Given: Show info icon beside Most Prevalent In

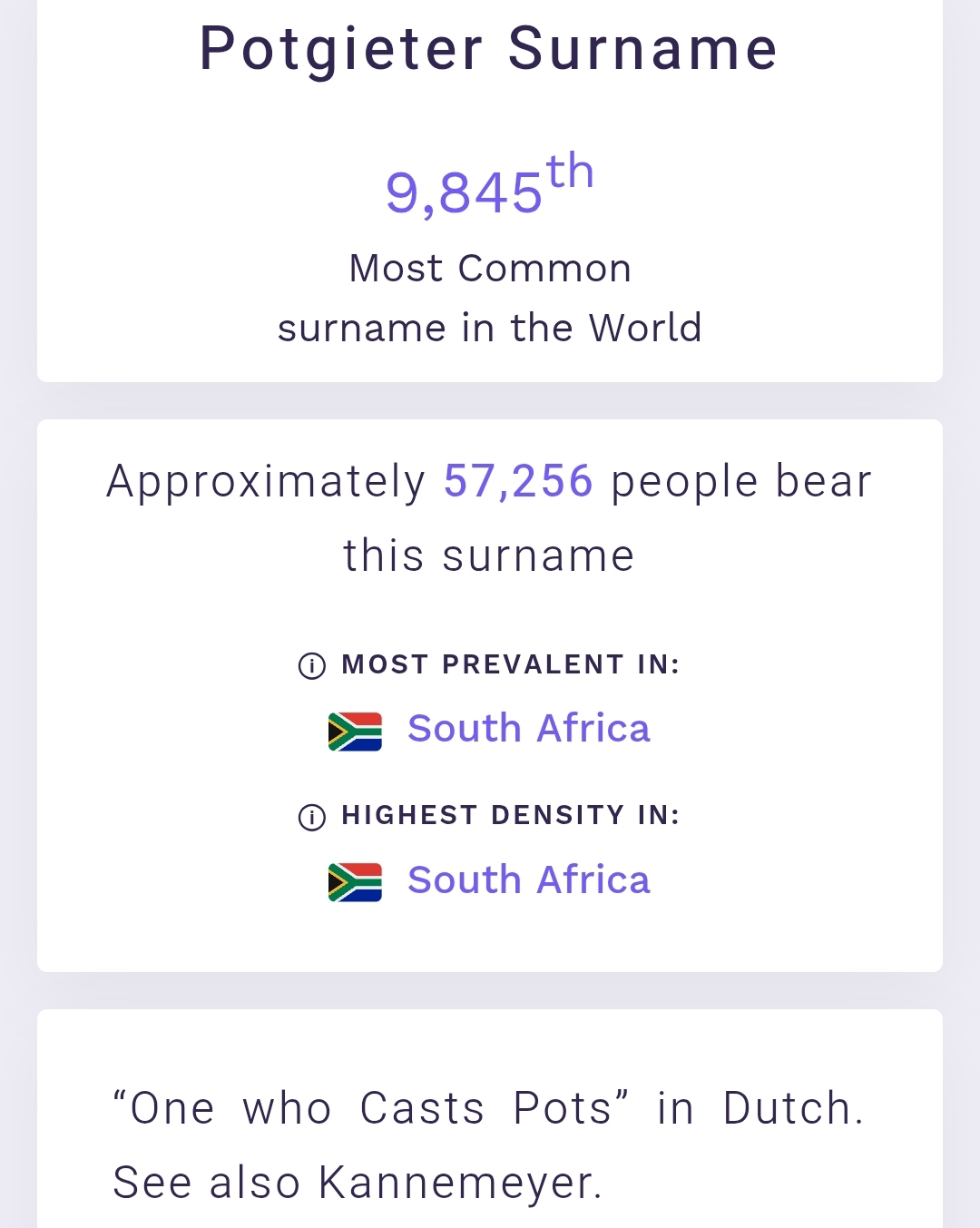Looking at the screenshot, I should pos(312,666).
